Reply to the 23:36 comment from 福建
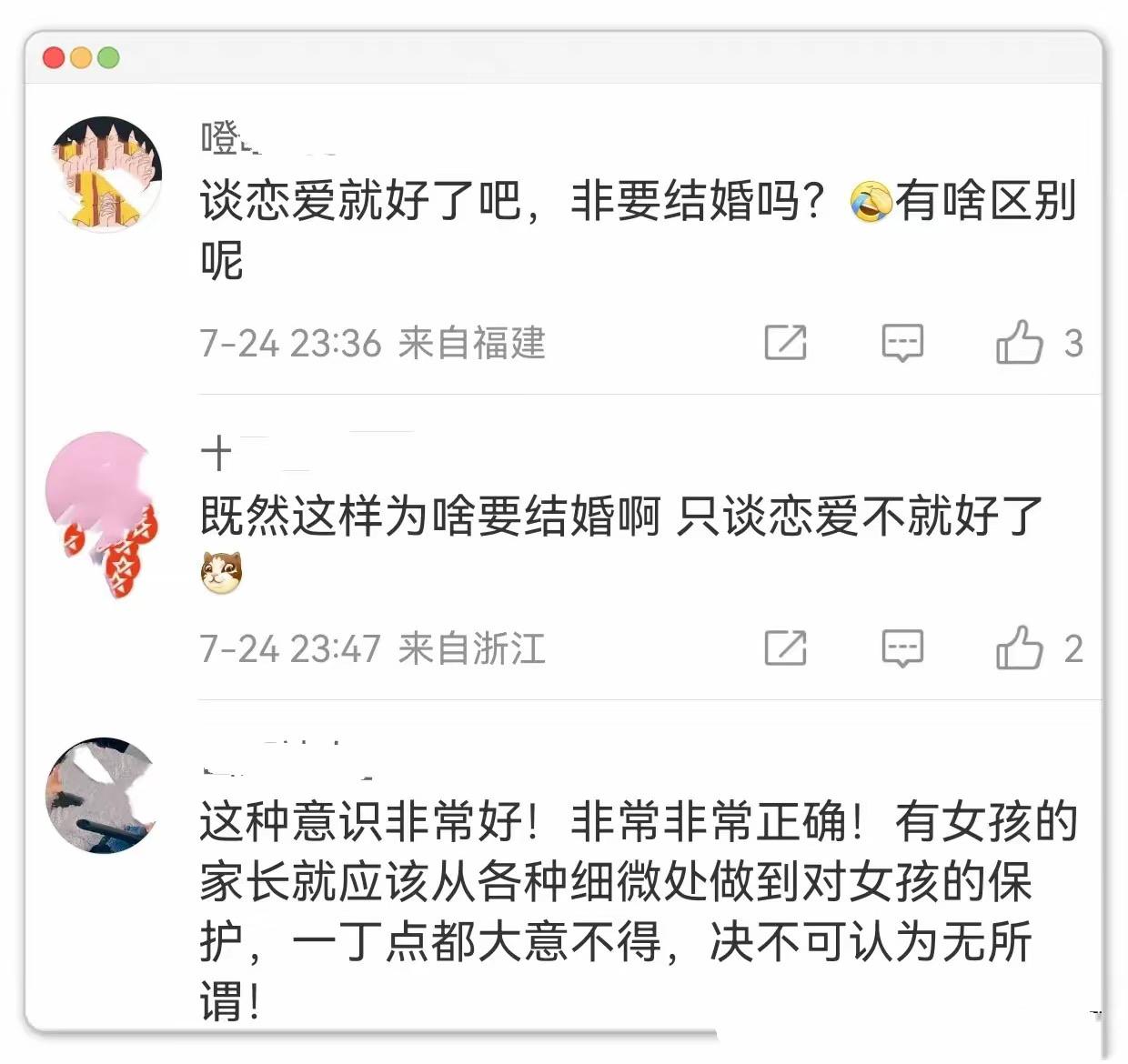This screenshot has height=1064, width=1128. (x=902, y=343)
